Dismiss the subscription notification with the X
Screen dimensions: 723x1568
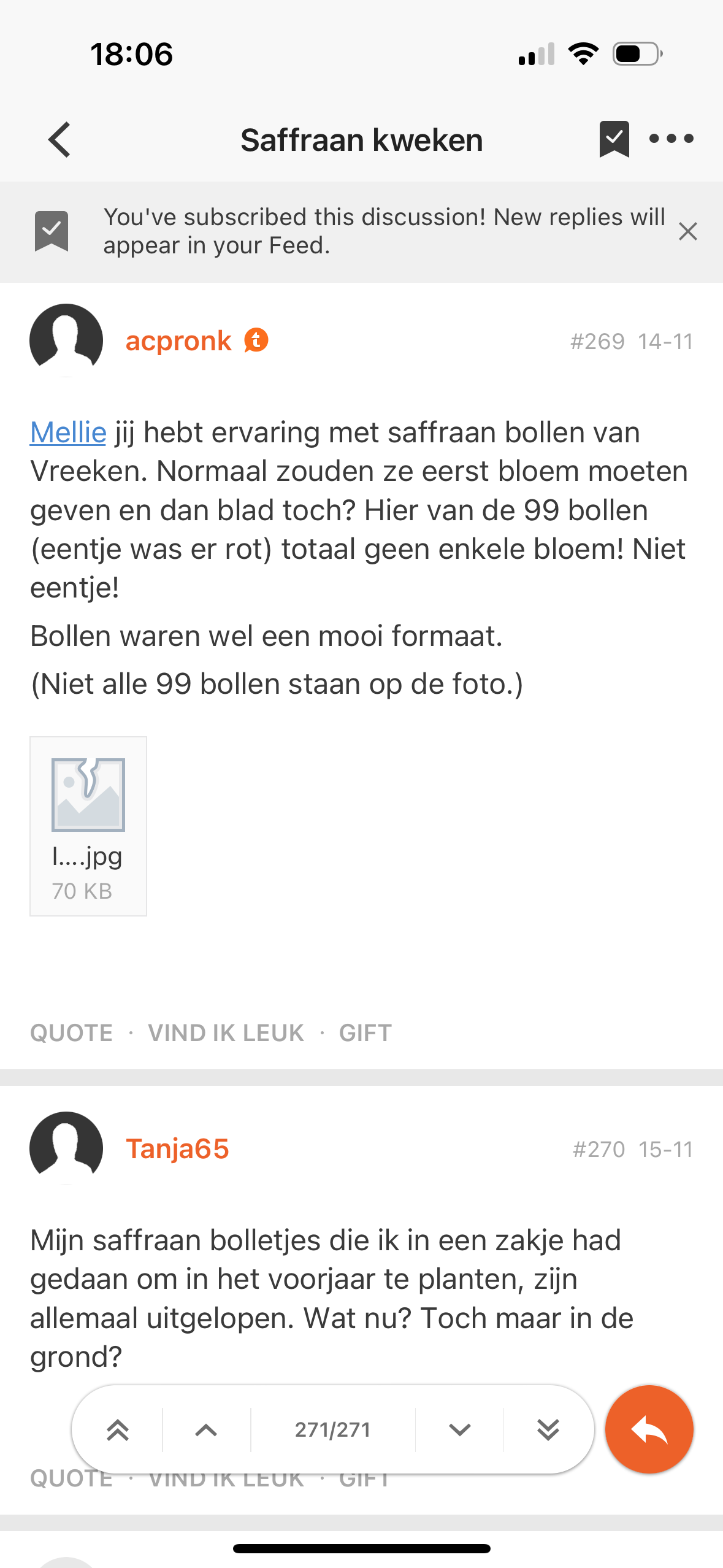[x=688, y=231]
